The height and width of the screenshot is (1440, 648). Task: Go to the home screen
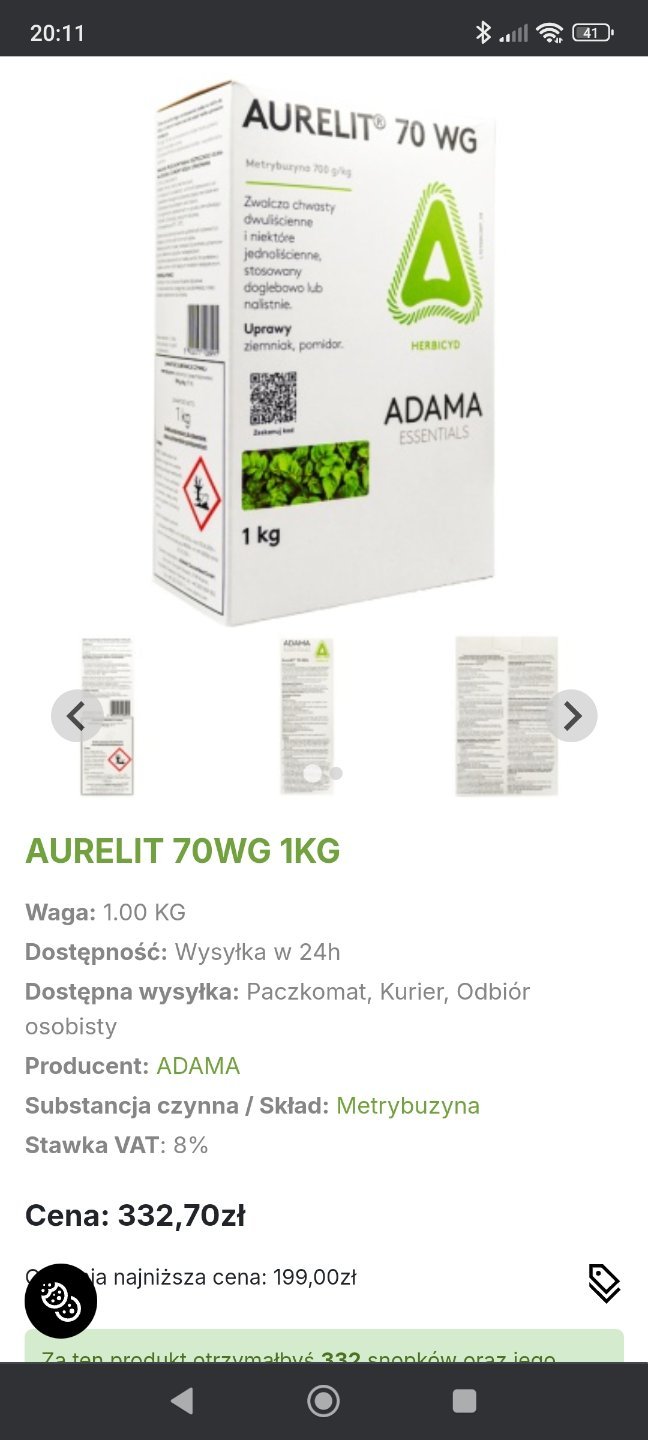(x=323, y=1401)
